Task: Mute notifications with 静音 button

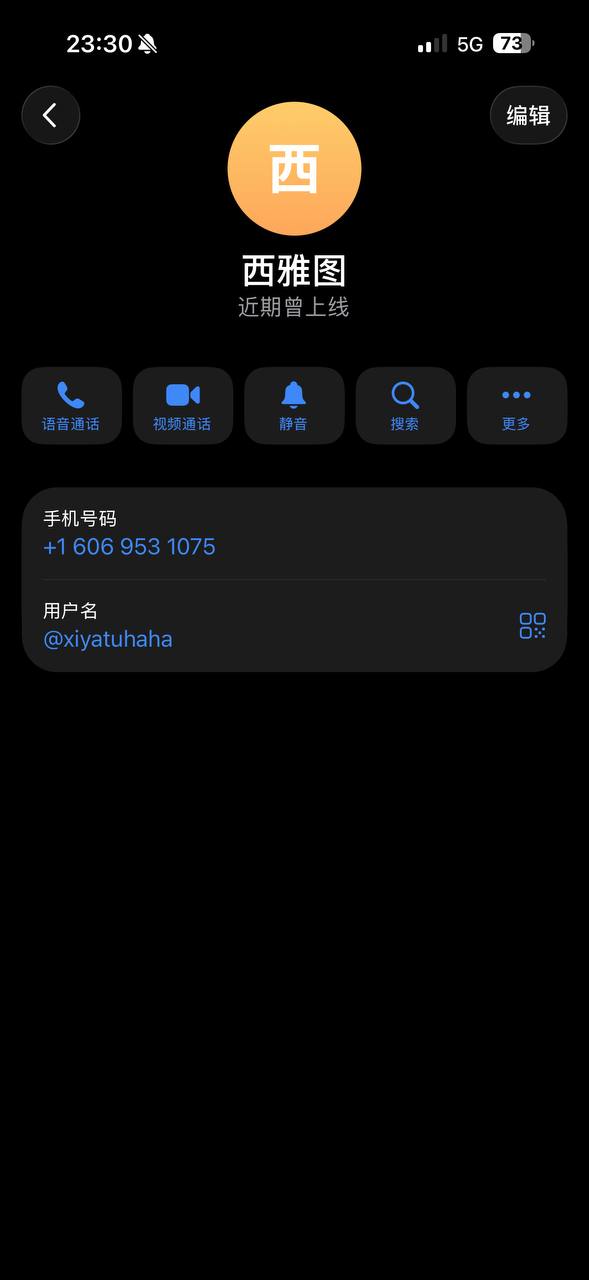Action: (294, 405)
